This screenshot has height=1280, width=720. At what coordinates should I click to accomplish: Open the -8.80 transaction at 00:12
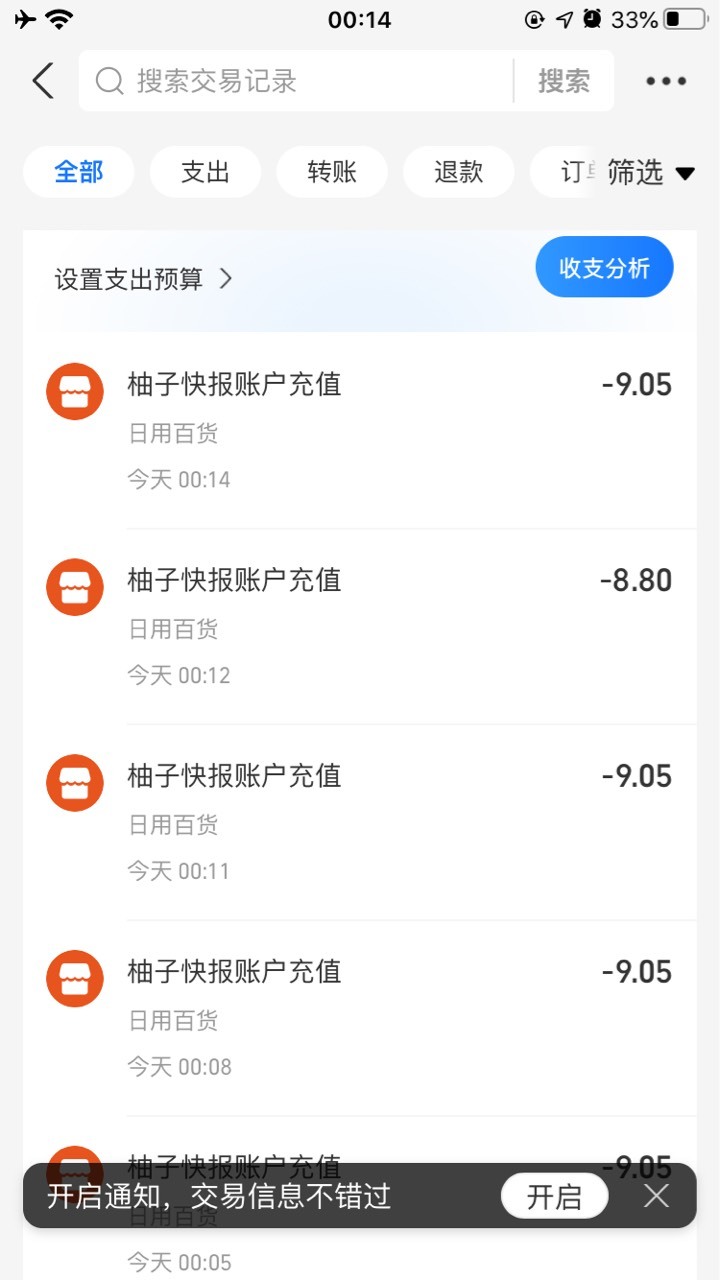point(360,626)
